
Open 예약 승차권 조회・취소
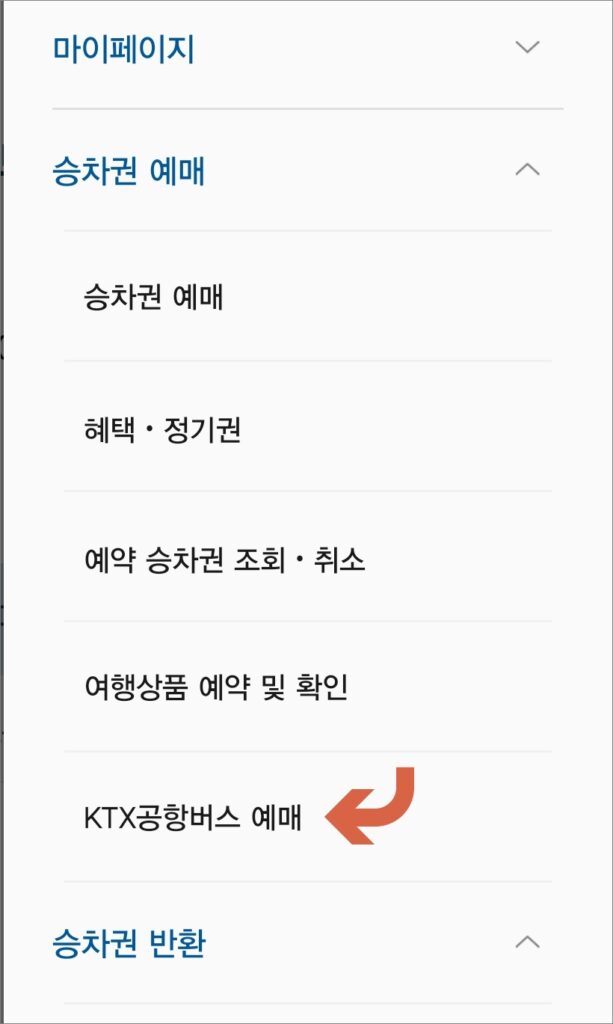pos(225,560)
